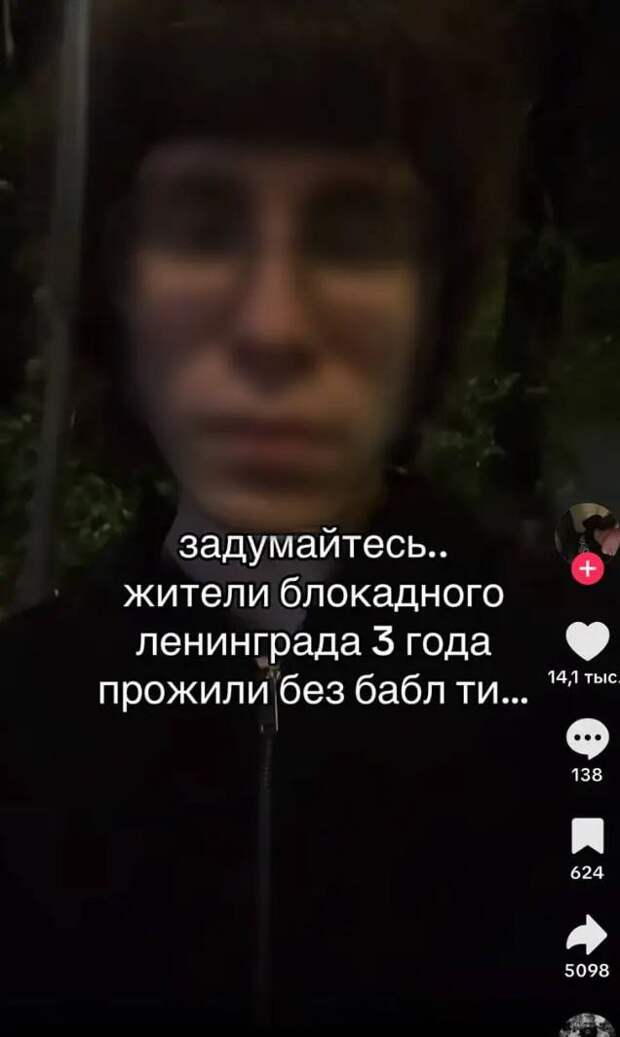Image resolution: width=620 pixels, height=1037 pixels.
Task: Like this video with the heart
Action: [x=588, y=642]
